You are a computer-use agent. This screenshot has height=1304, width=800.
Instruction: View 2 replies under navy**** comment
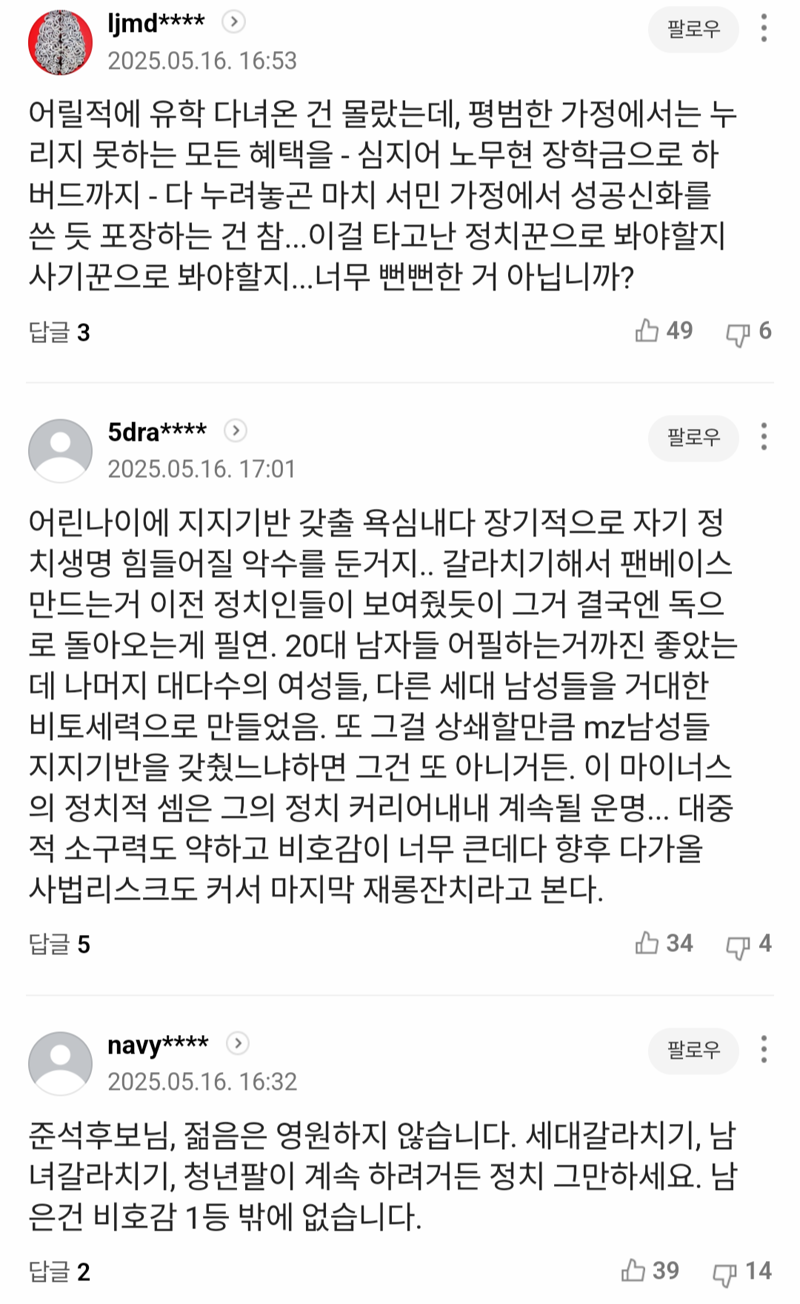coord(59,1272)
